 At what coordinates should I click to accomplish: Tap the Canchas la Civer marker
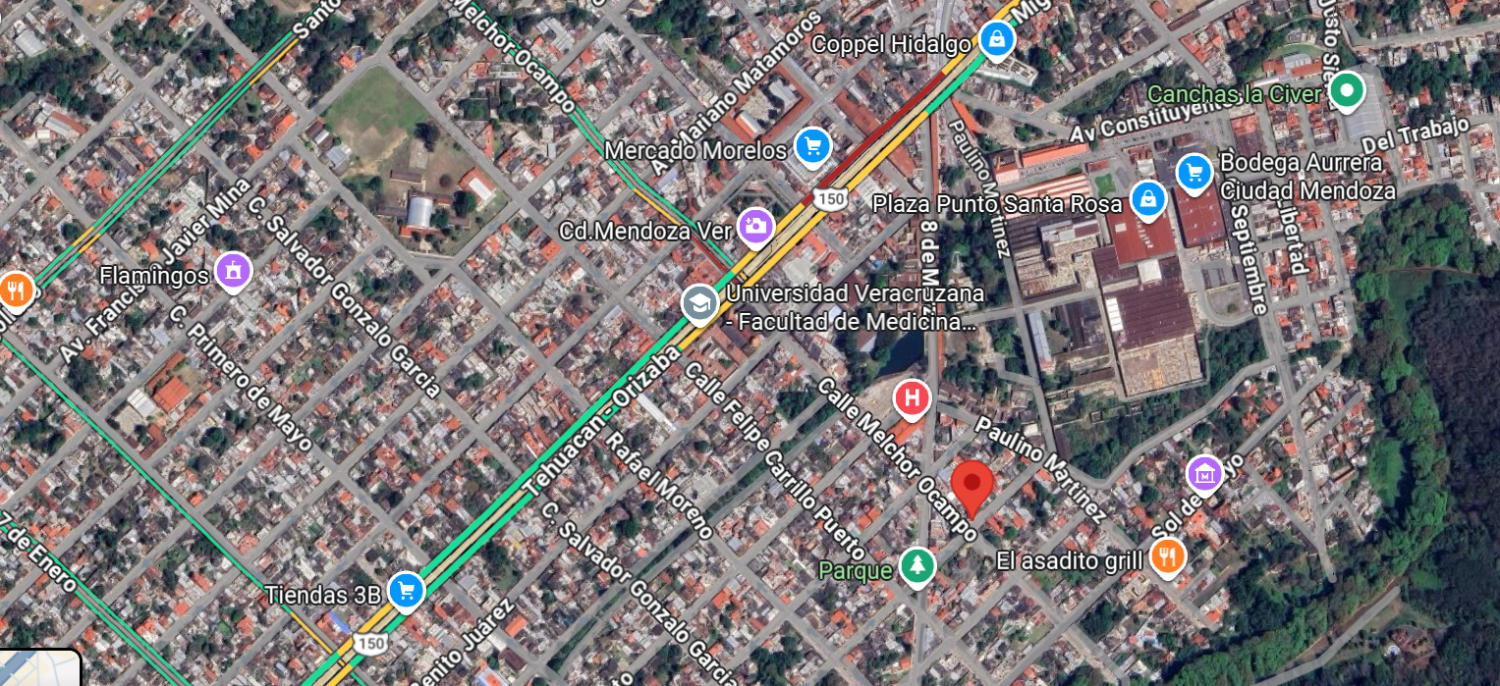[x=1346, y=91]
